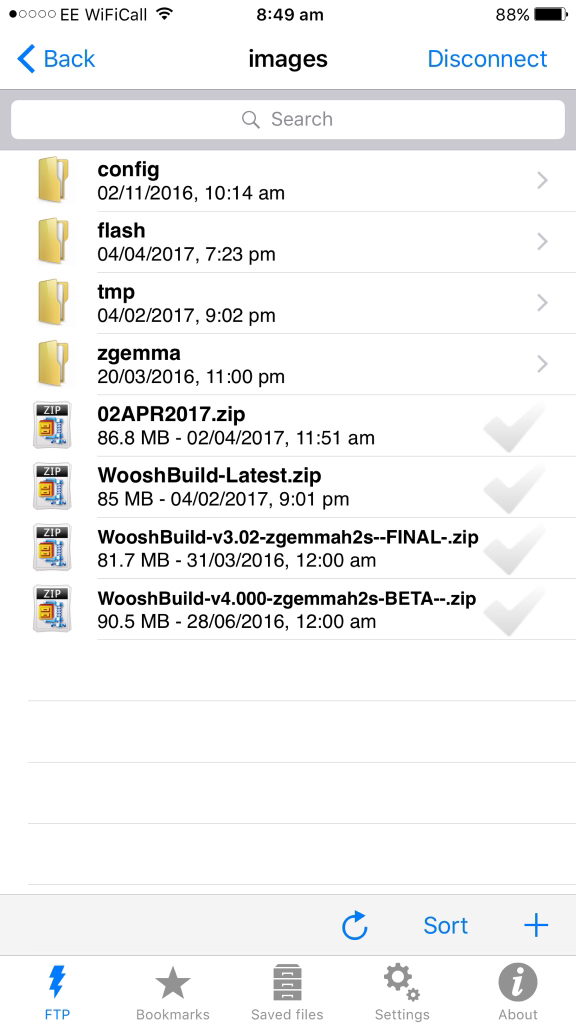
Task: Select the WooshBuild-v4.000 BETA zip file
Action: [288, 609]
